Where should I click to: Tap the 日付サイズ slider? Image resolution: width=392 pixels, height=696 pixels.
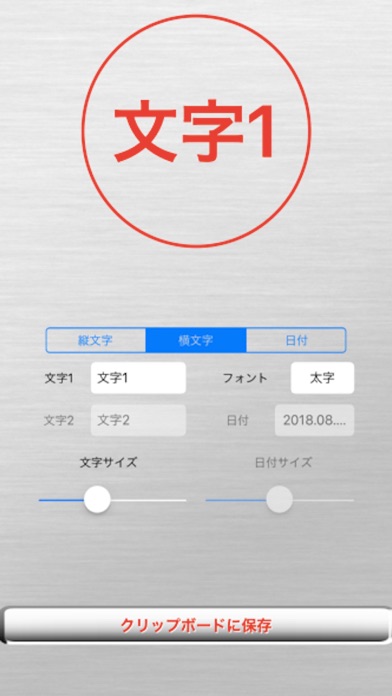pos(280,500)
